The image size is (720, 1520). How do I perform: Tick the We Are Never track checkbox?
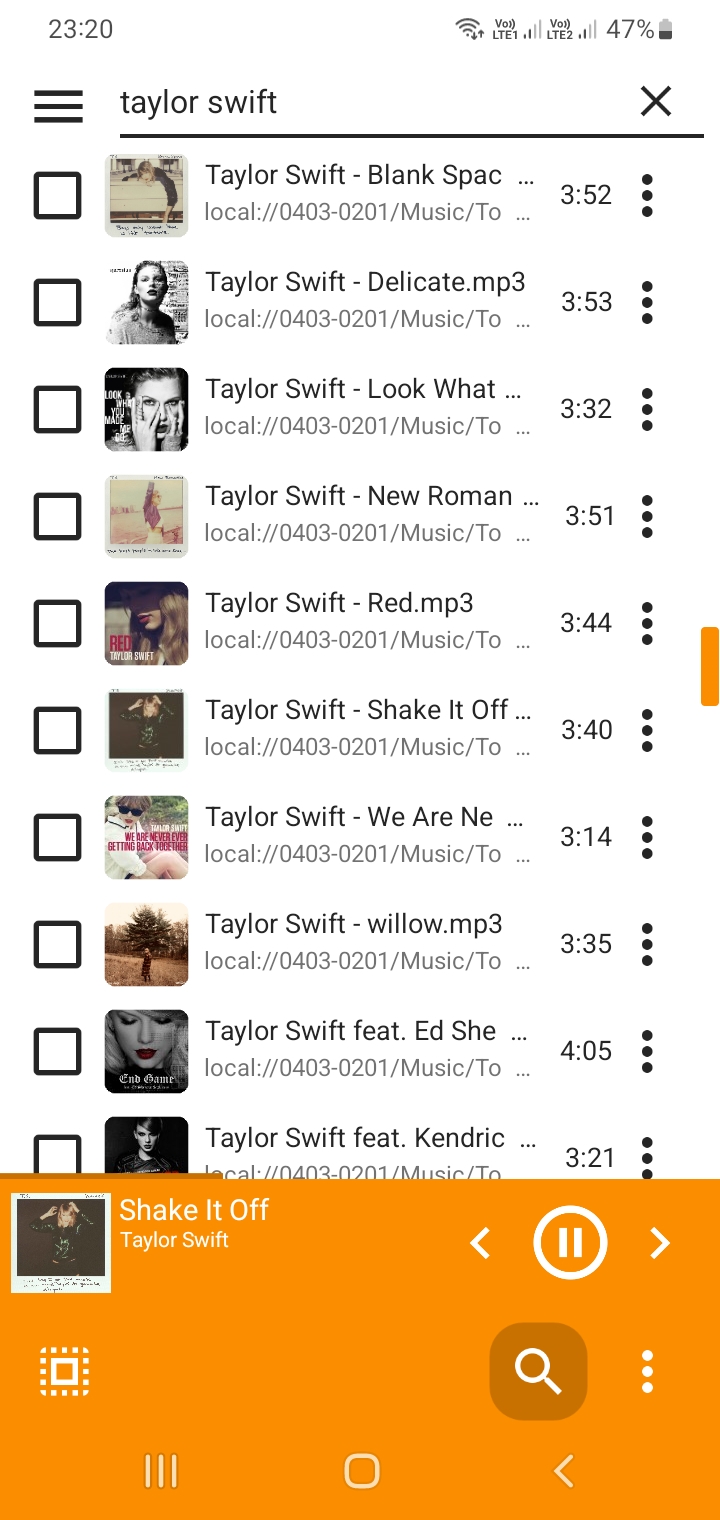click(58, 837)
